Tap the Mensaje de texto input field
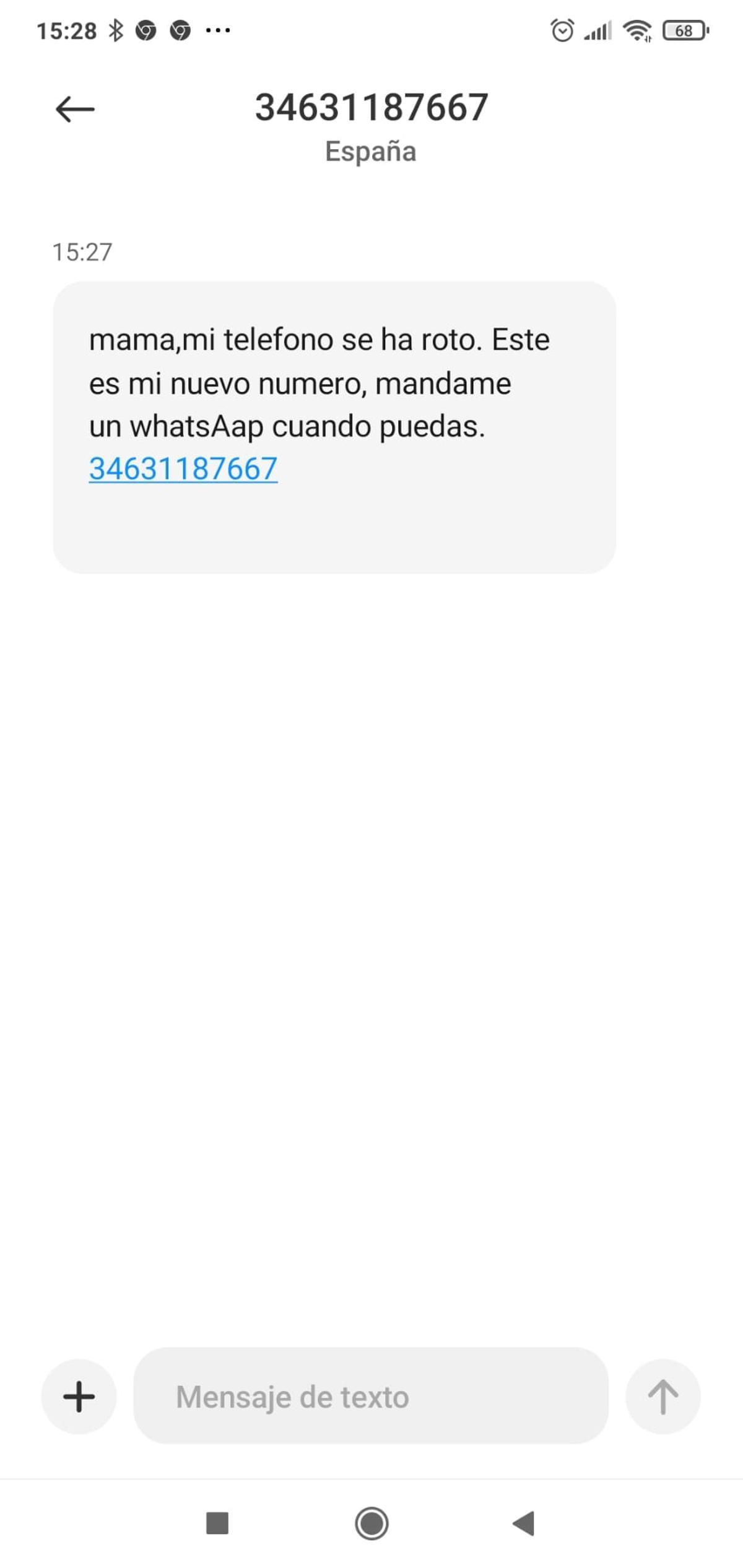 (x=371, y=1396)
